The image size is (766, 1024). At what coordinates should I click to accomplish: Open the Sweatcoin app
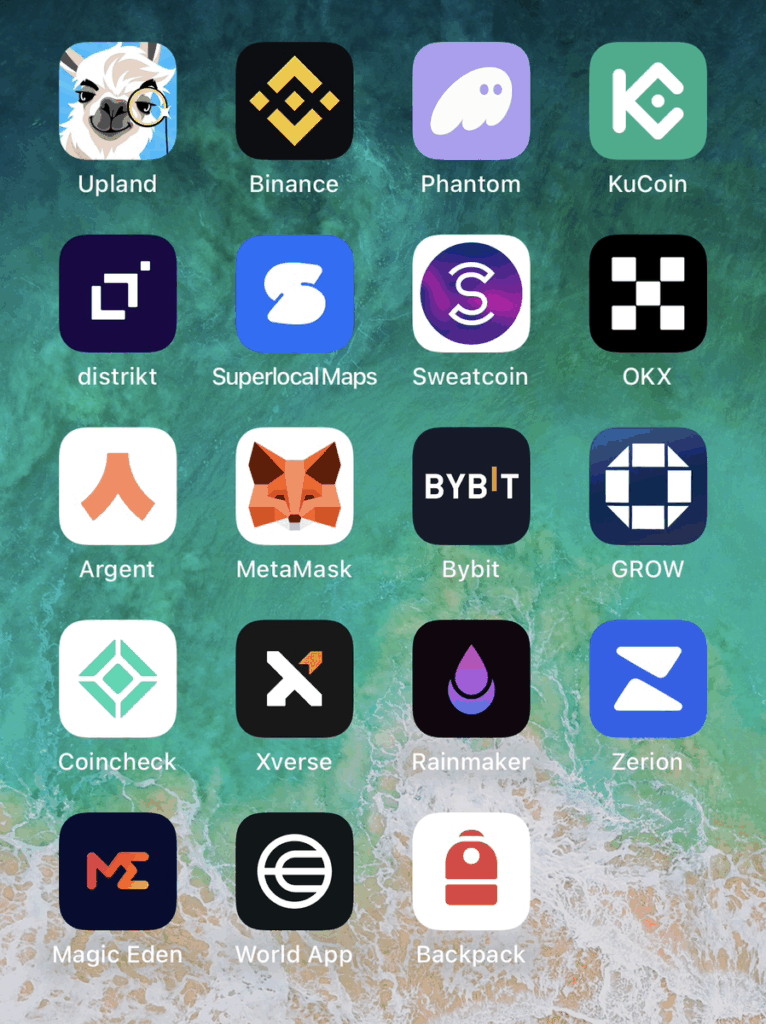(471, 294)
